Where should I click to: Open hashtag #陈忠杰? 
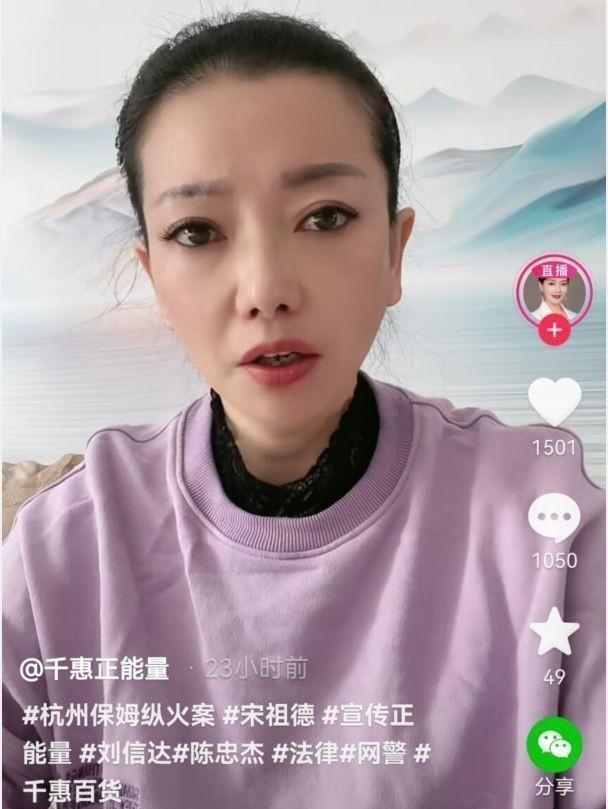217,751
